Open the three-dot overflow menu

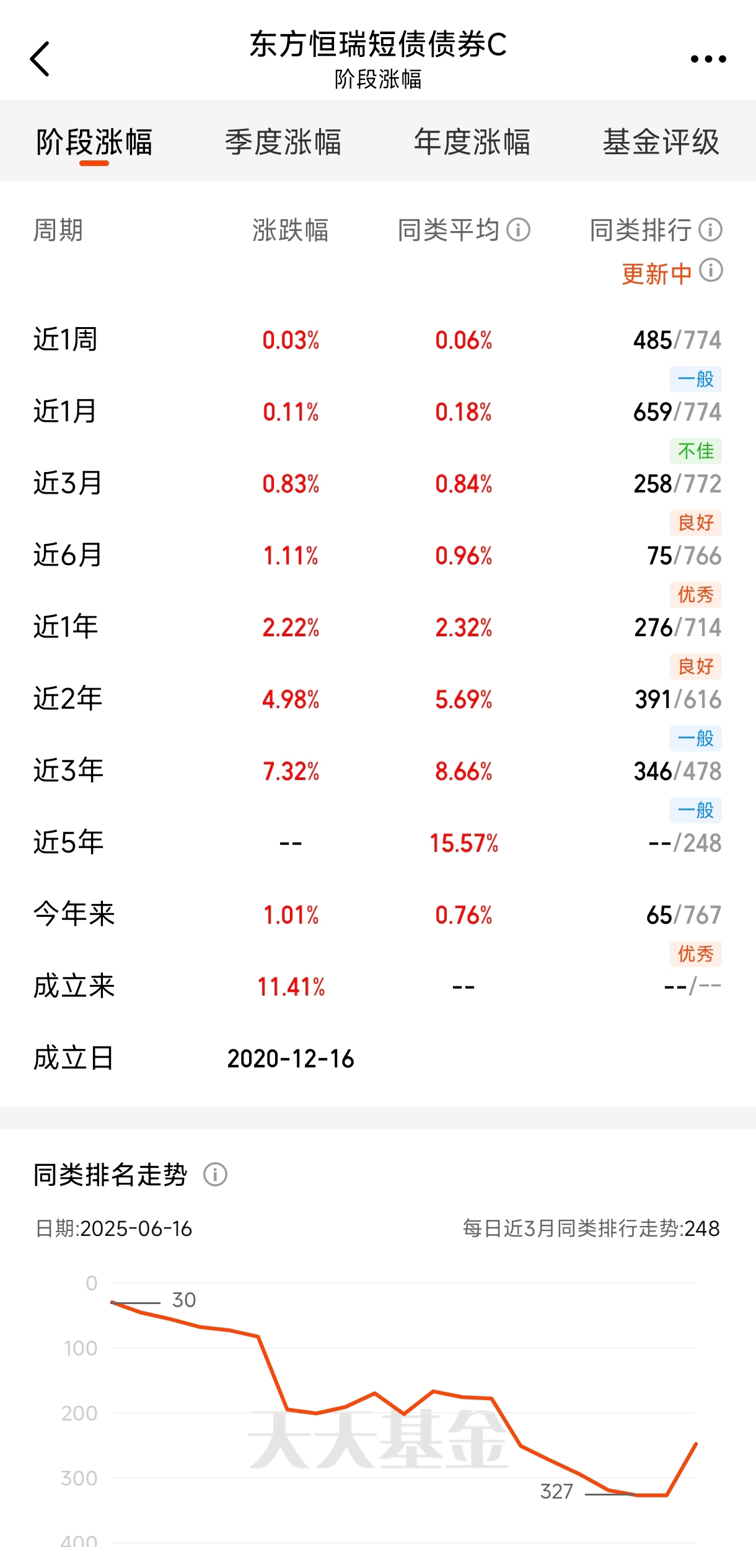[708, 59]
